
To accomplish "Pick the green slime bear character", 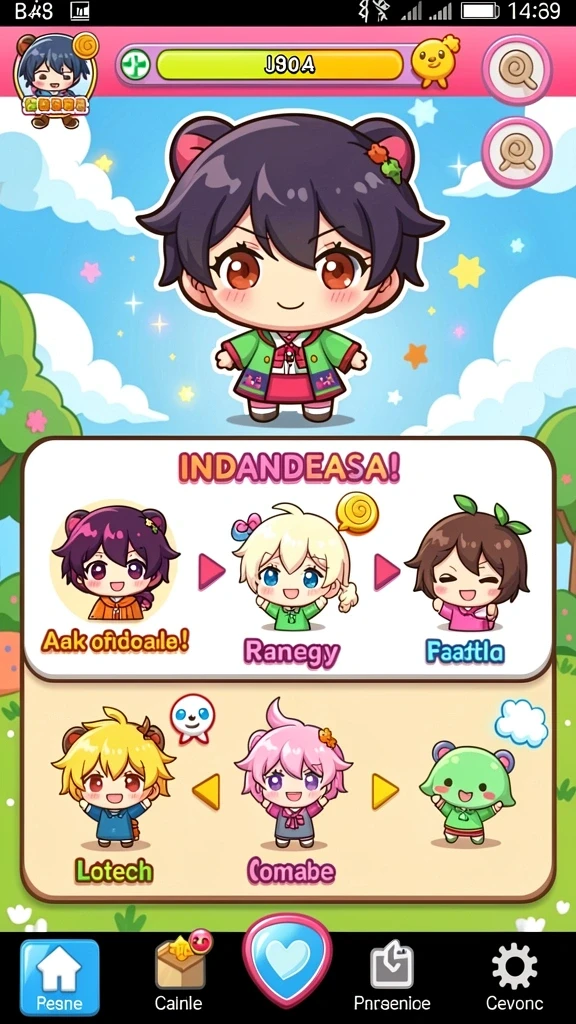I will coord(468,795).
